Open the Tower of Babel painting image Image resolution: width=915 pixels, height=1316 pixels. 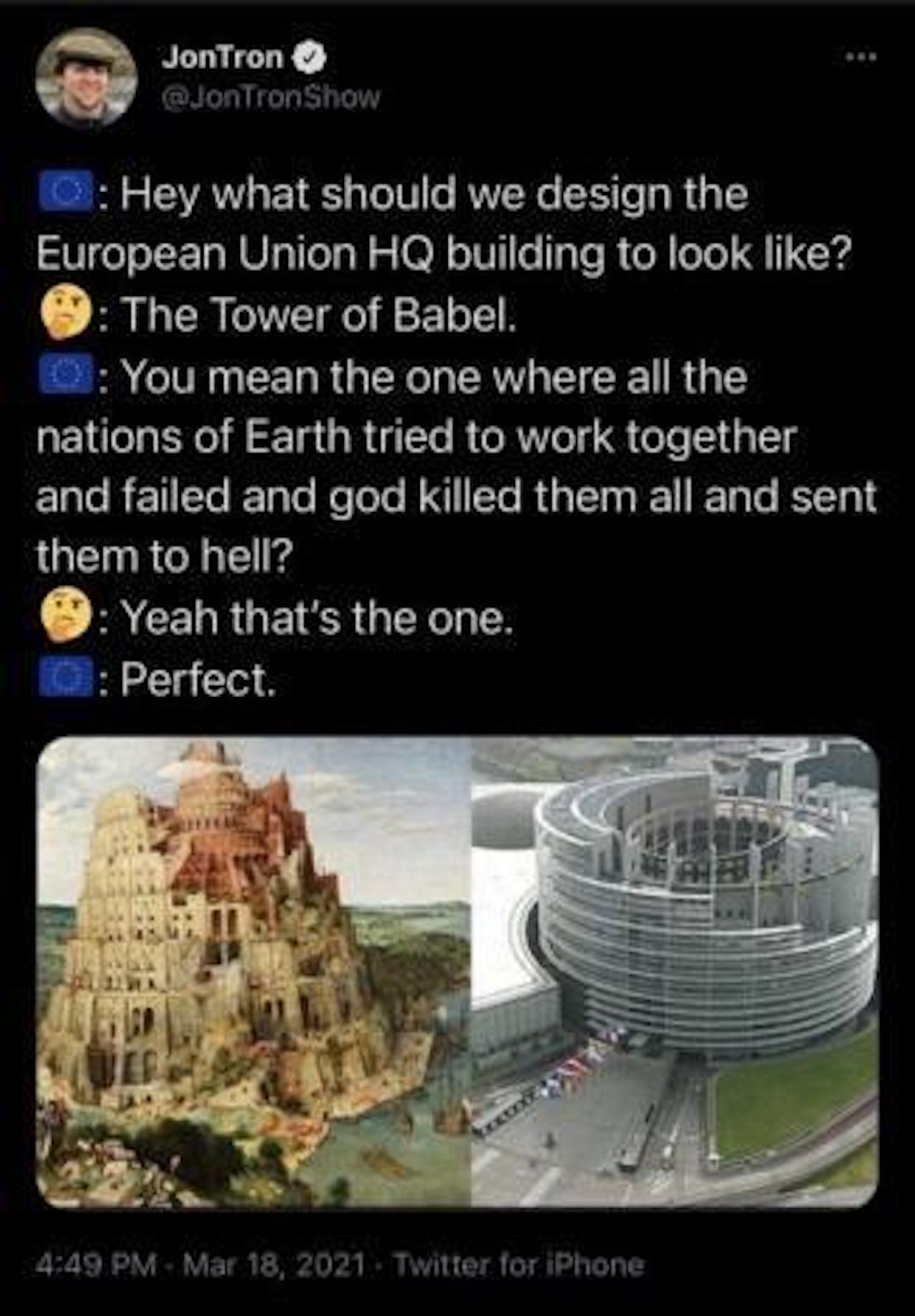(x=254, y=972)
